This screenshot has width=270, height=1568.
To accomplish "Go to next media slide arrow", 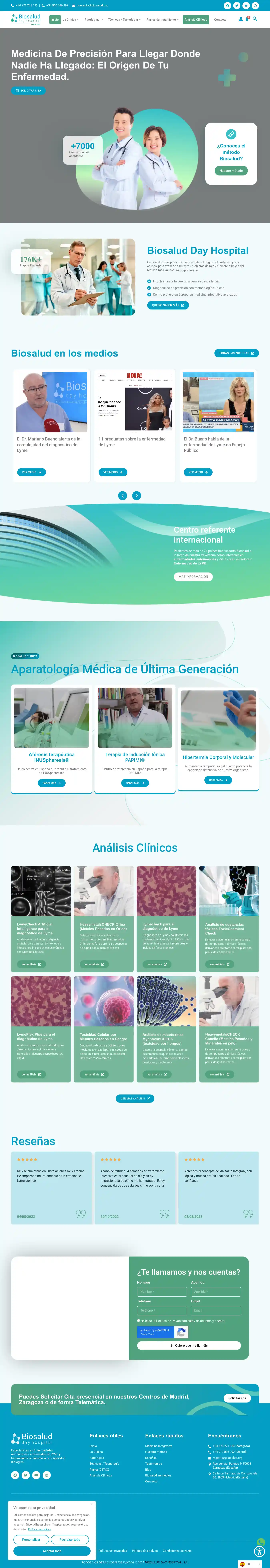I will [137, 496].
